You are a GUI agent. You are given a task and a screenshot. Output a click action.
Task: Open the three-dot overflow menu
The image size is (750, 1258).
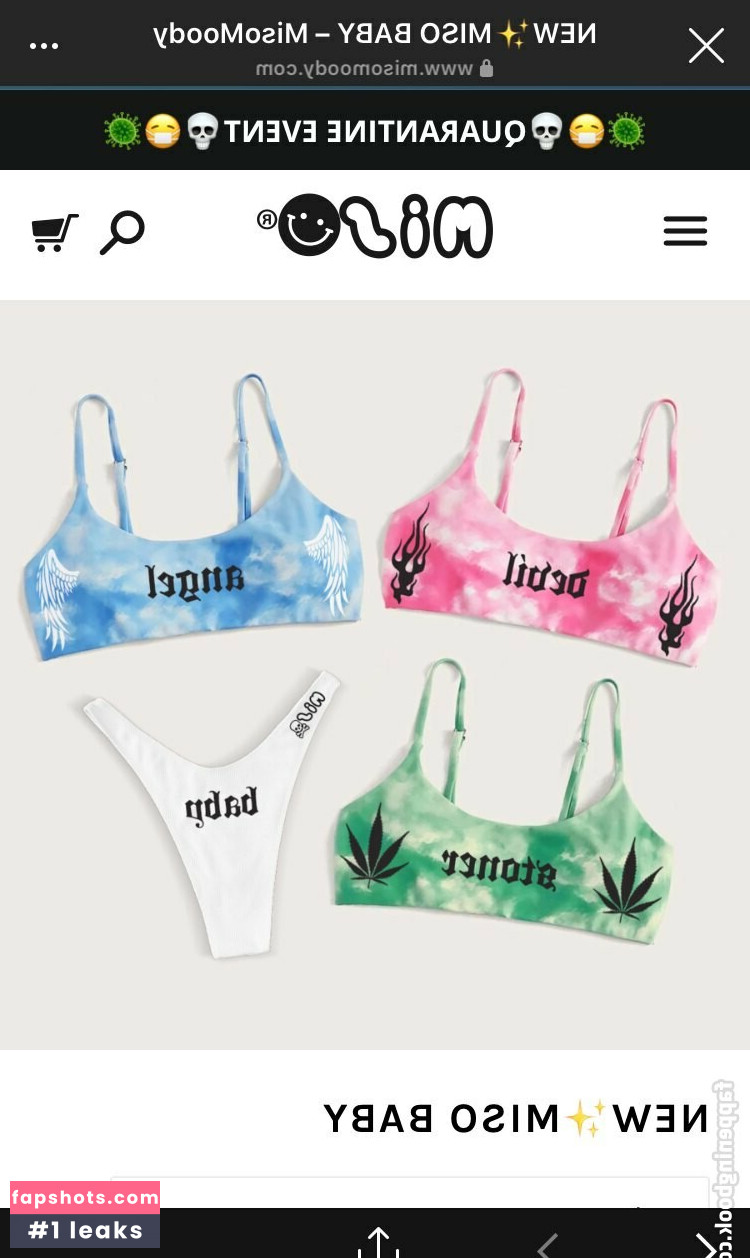(44, 46)
